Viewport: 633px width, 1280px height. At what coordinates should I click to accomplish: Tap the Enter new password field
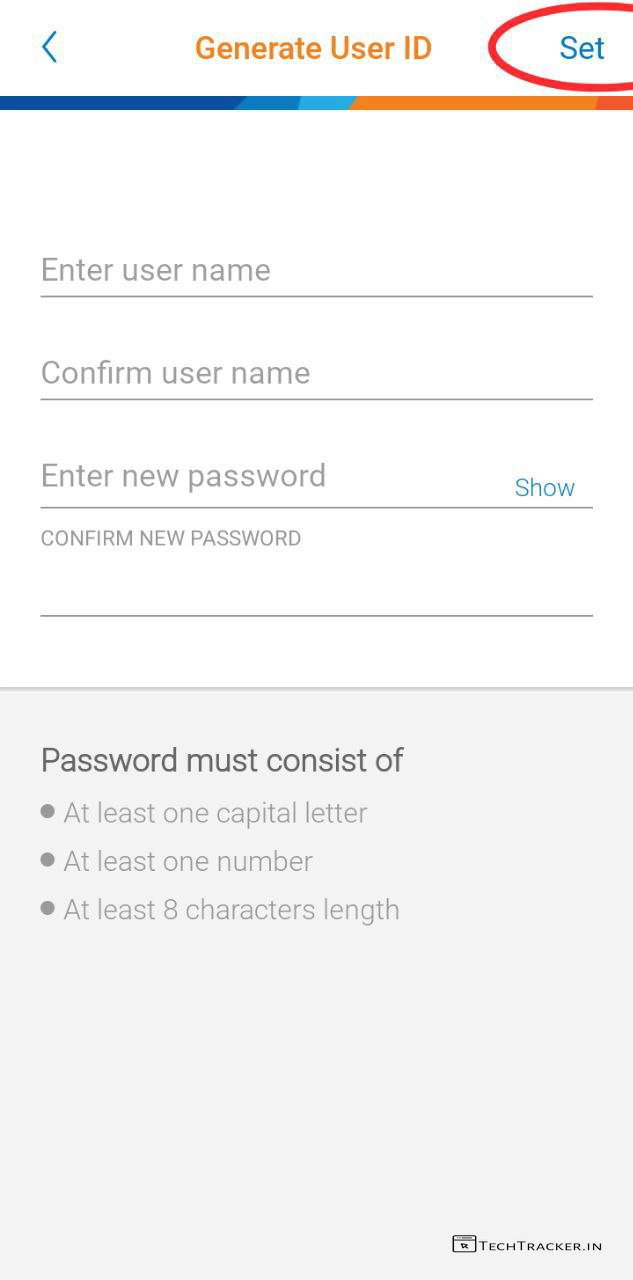pyautogui.click(x=270, y=477)
